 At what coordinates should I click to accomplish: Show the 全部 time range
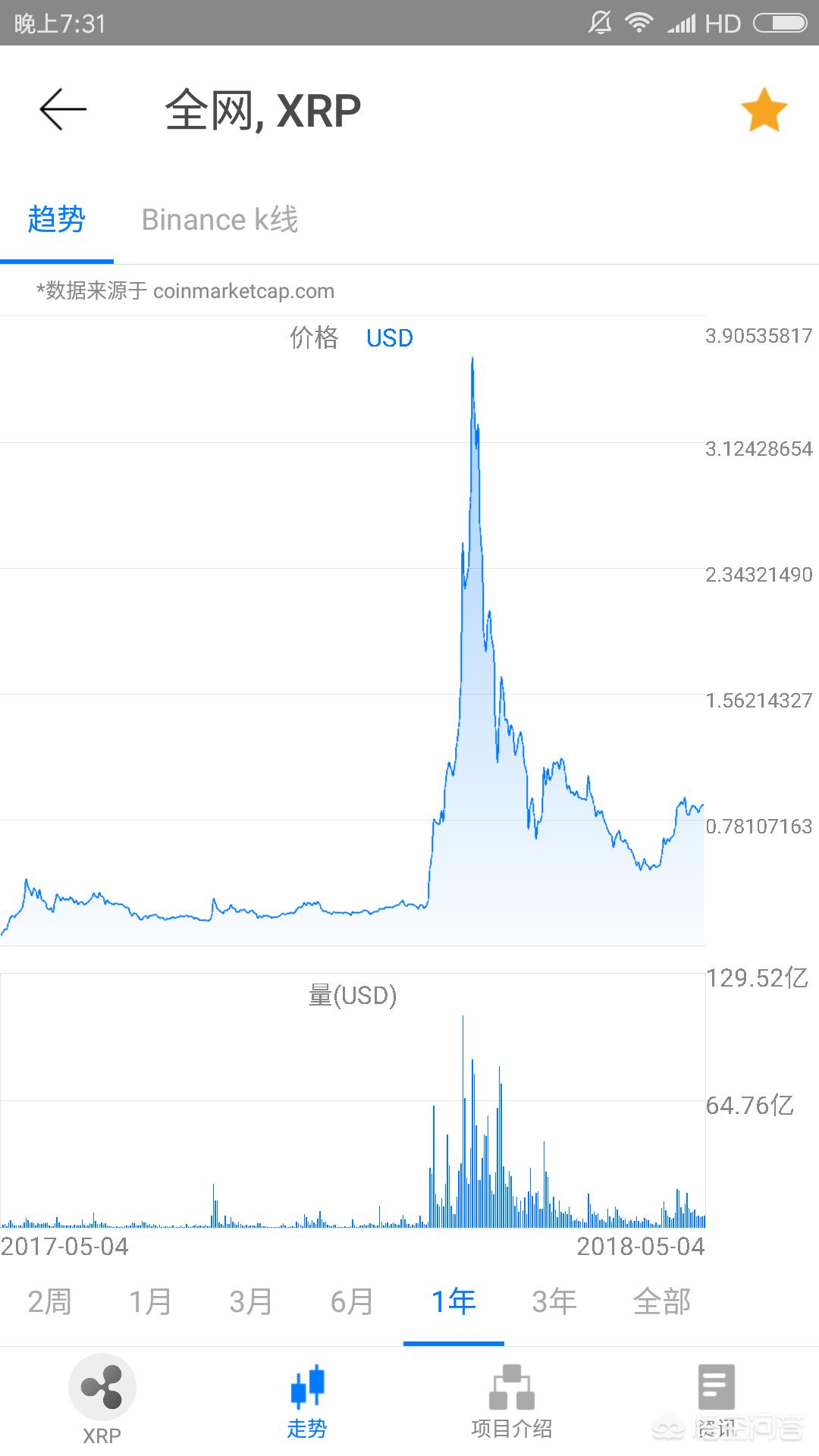(x=661, y=1302)
